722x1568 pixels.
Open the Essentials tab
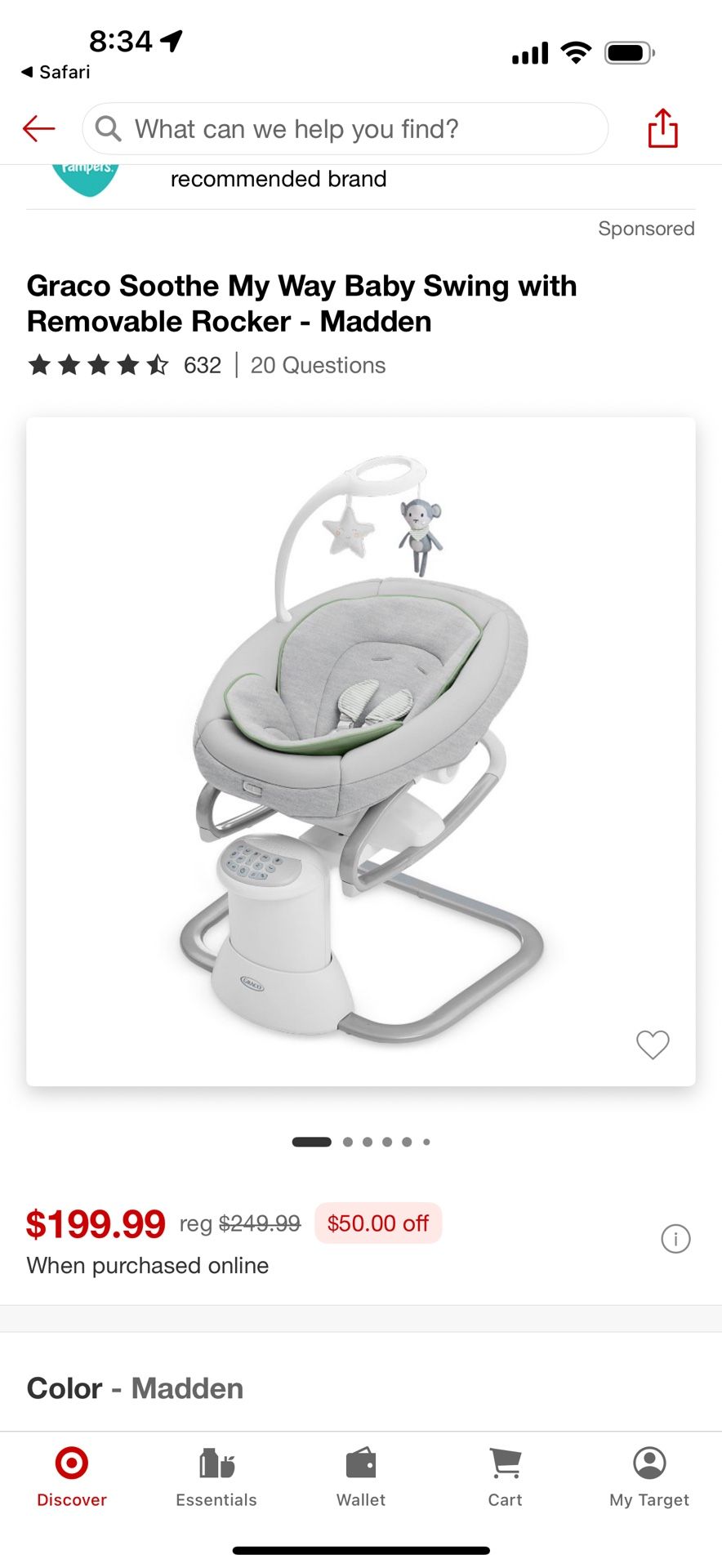[216, 1476]
